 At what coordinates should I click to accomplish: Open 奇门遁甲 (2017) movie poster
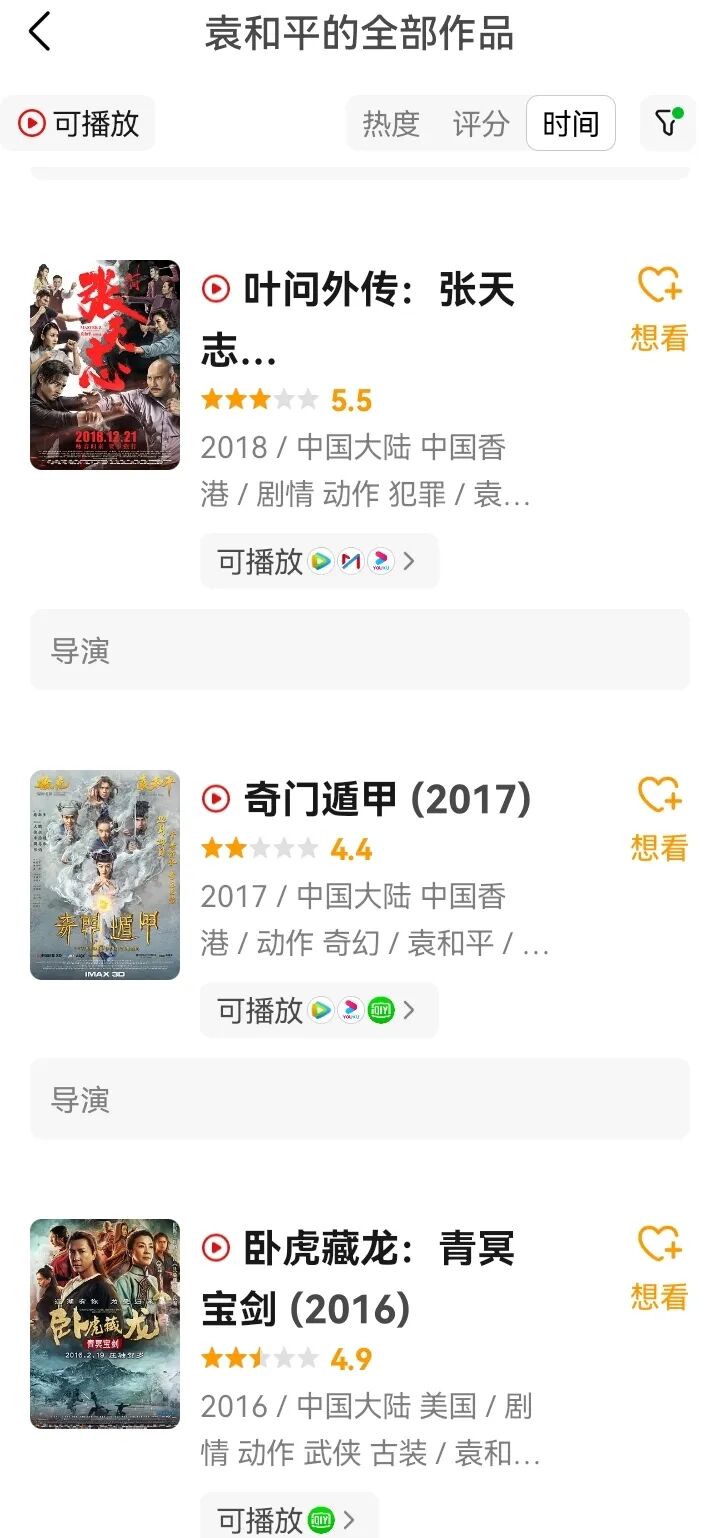coord(105,875)
